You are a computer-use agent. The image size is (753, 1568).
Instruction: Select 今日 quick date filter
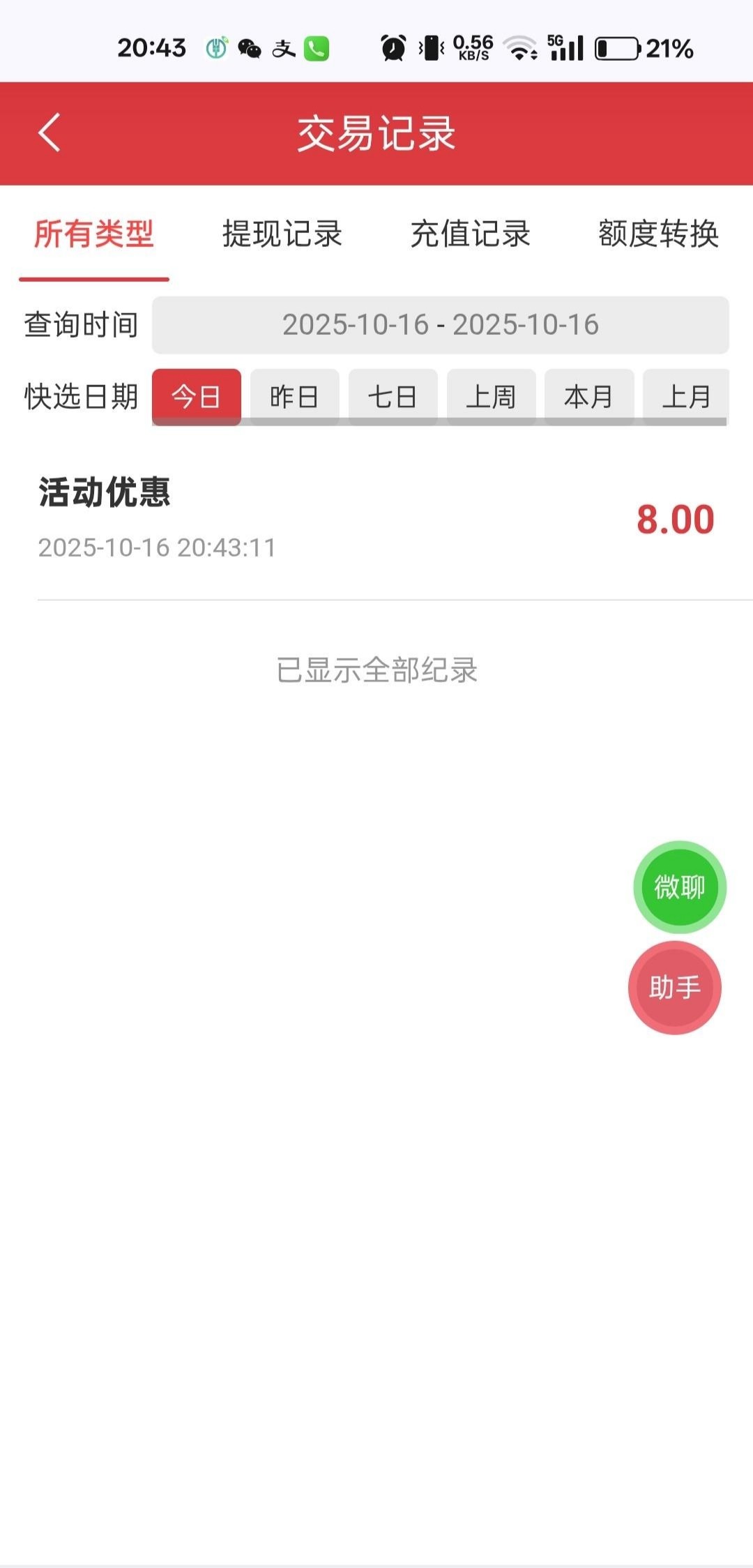tap(197, 397)
